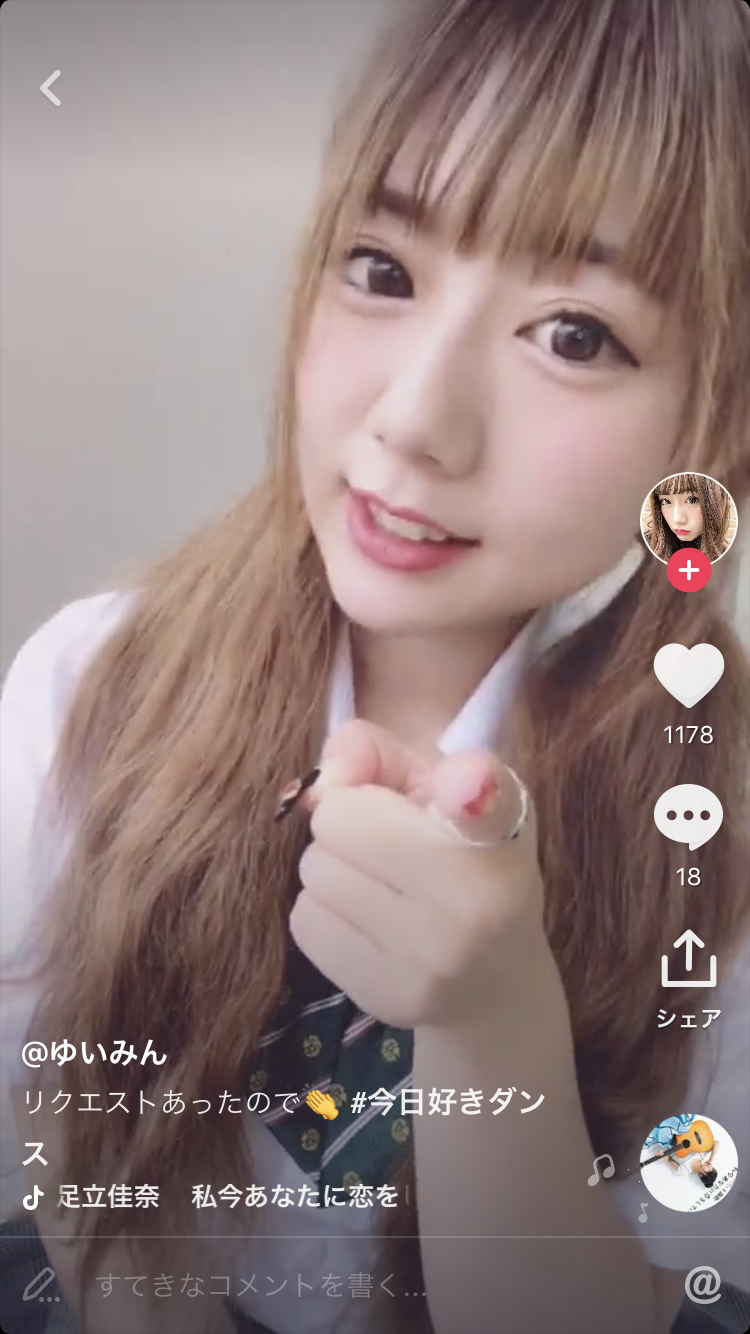Open the #今日好きダンス hashtag
The height and width of the screenshot is (1334, 750).
(448, 1103)
